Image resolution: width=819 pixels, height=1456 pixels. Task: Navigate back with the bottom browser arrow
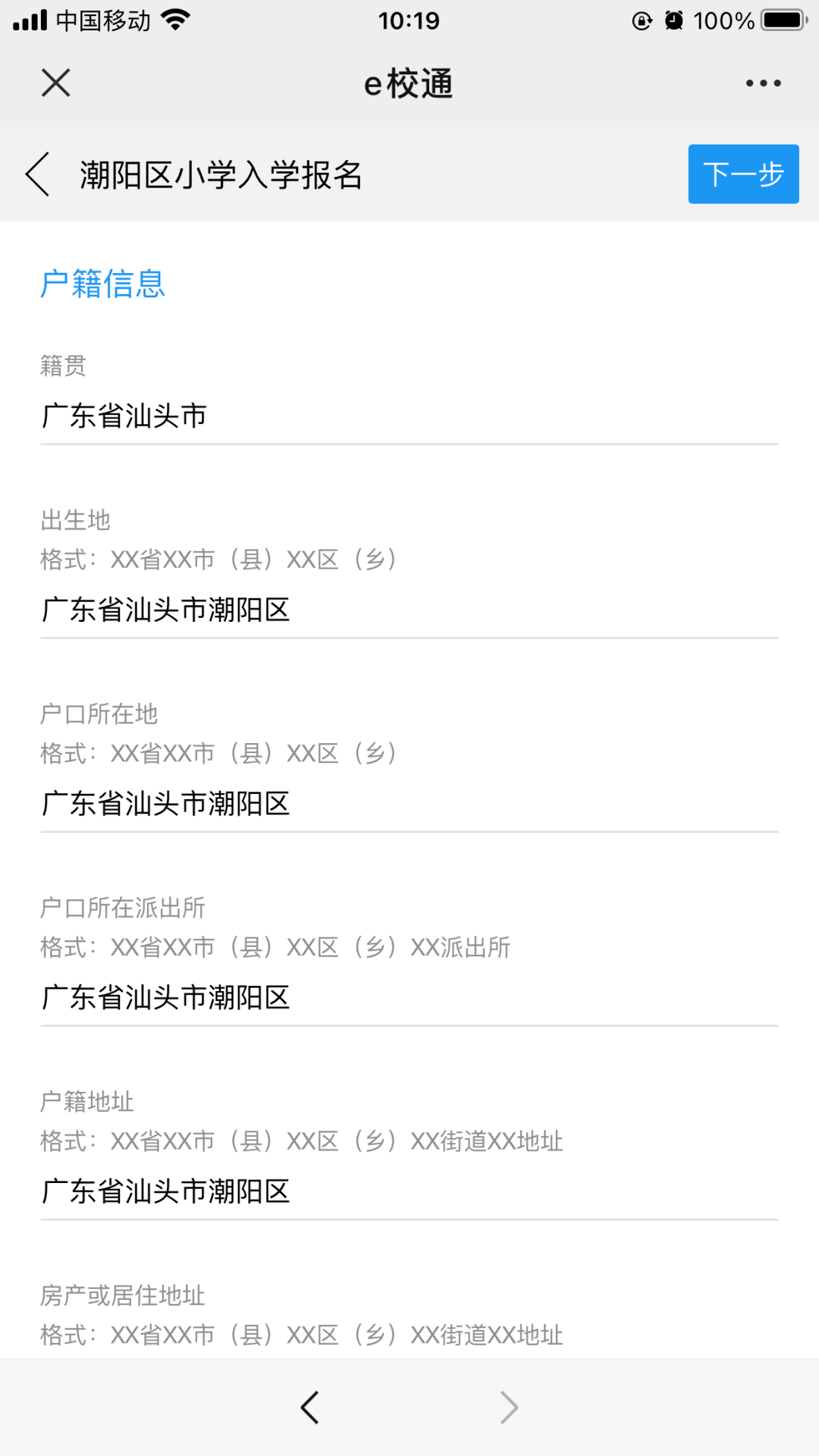click(x=309, y=1407)
